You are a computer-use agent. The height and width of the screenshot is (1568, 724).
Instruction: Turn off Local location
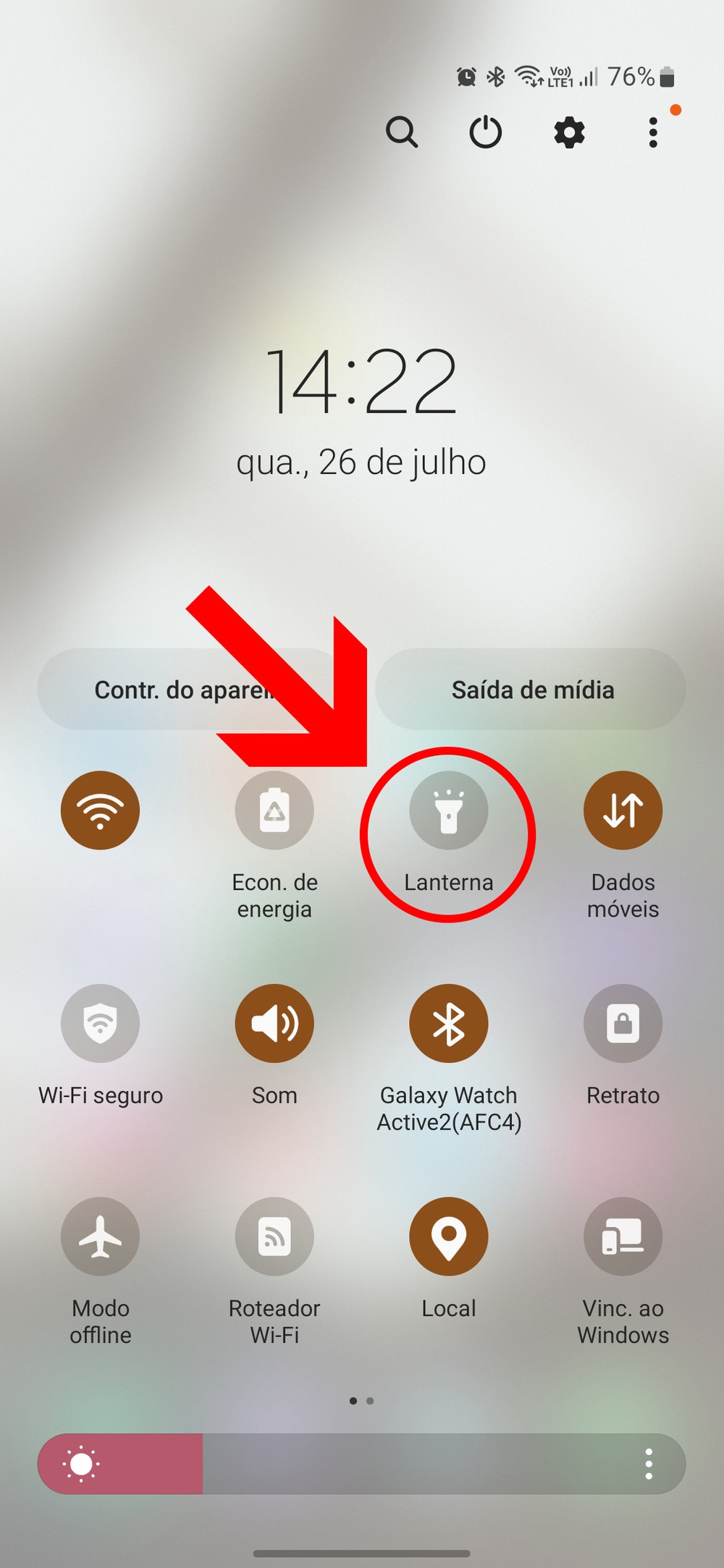[449, 1236]
